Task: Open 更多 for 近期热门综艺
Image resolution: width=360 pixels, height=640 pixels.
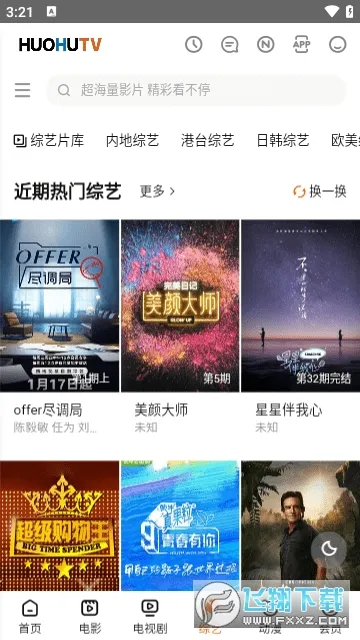Action: pos(157,191)
